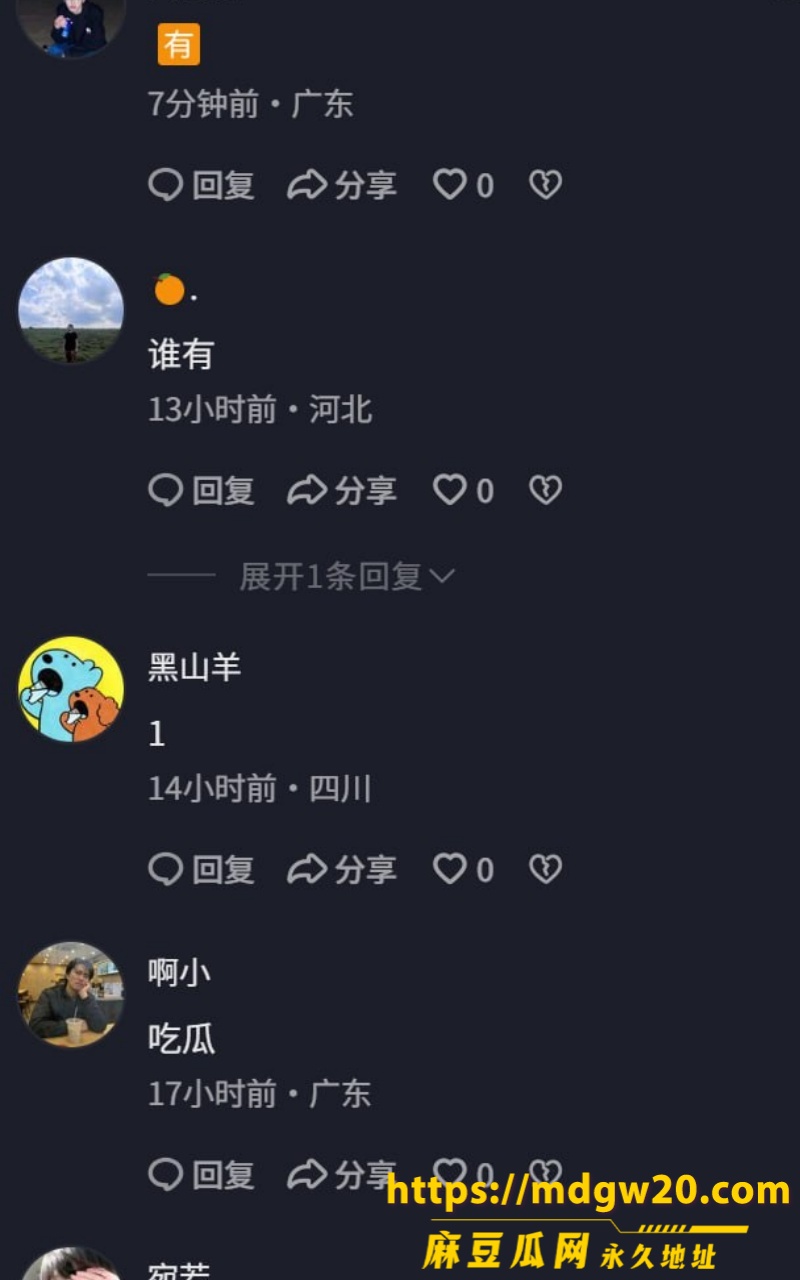
Task: Share the comment posted 7分钟前
Action: 342,185
